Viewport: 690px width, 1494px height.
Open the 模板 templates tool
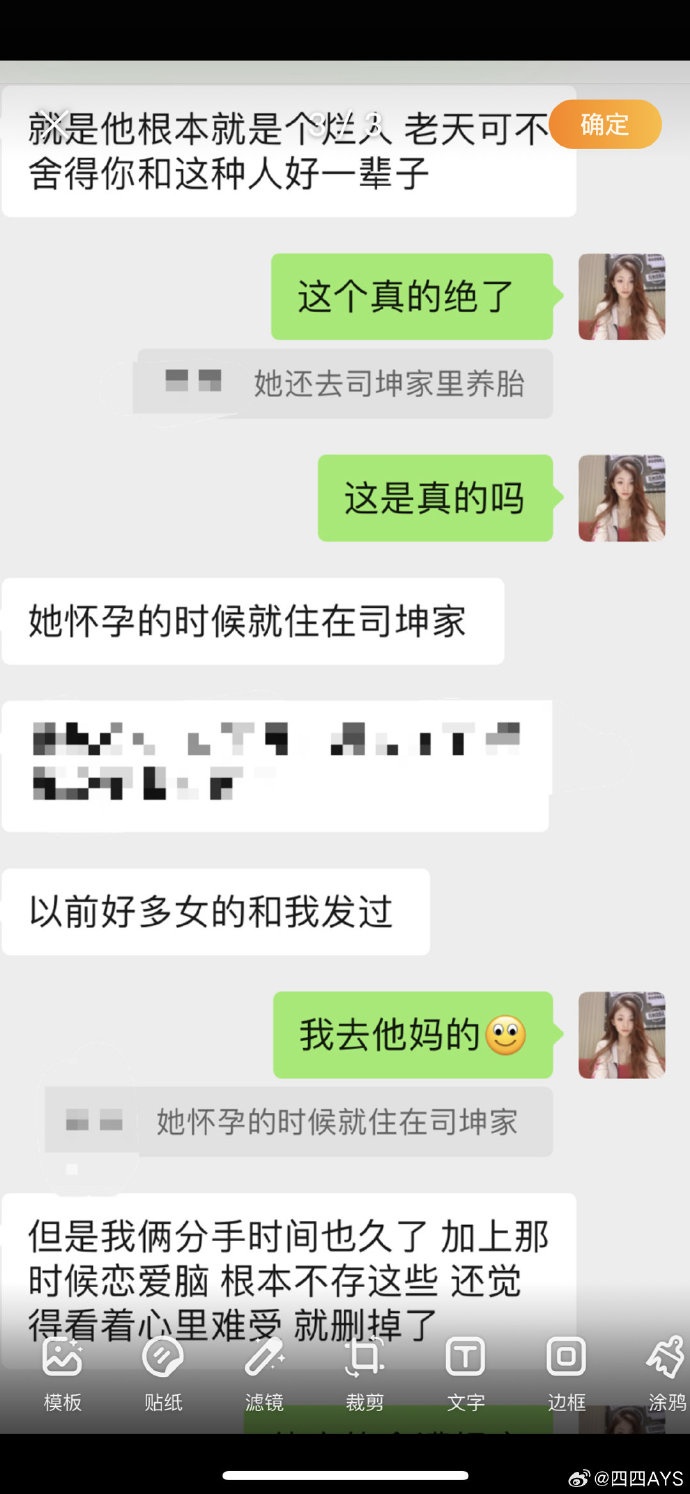[62, 1372]
